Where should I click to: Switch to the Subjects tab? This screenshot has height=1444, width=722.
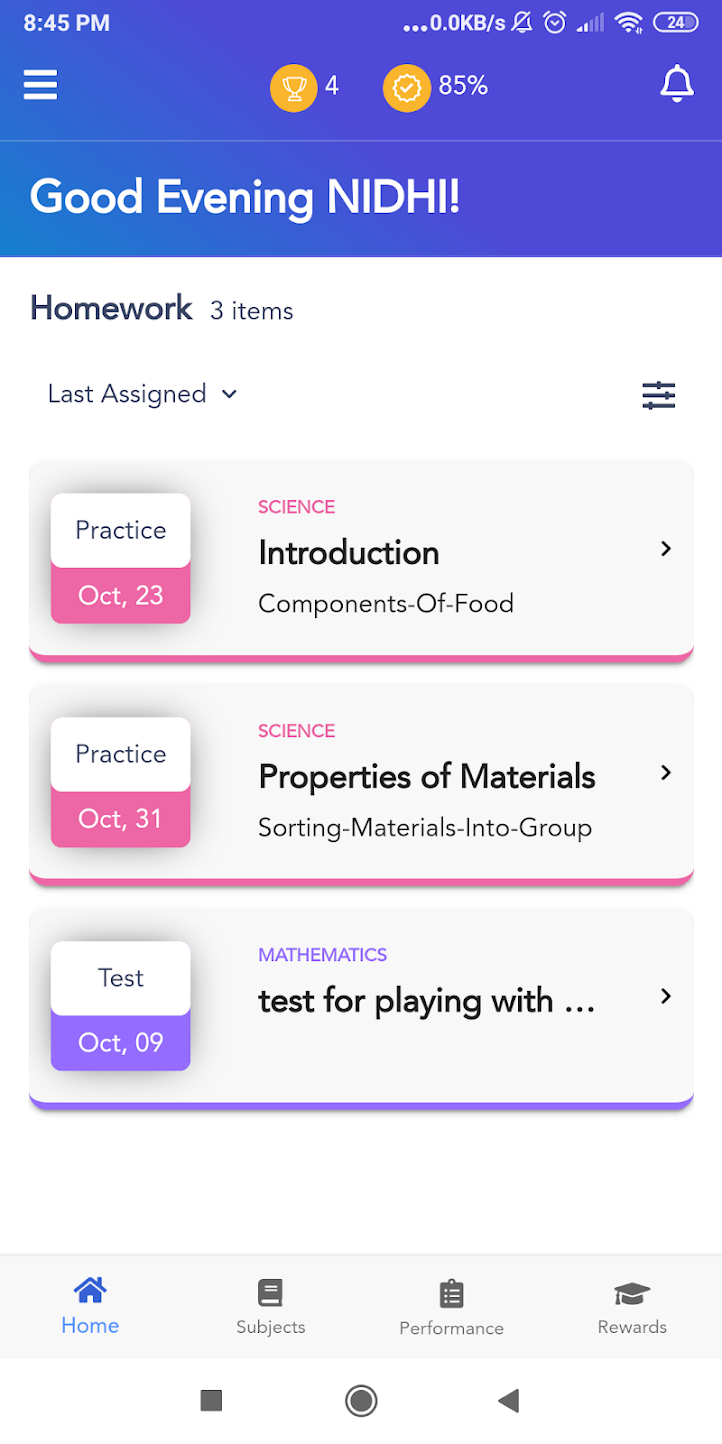pyautogui.click(x=271, y=1307)
